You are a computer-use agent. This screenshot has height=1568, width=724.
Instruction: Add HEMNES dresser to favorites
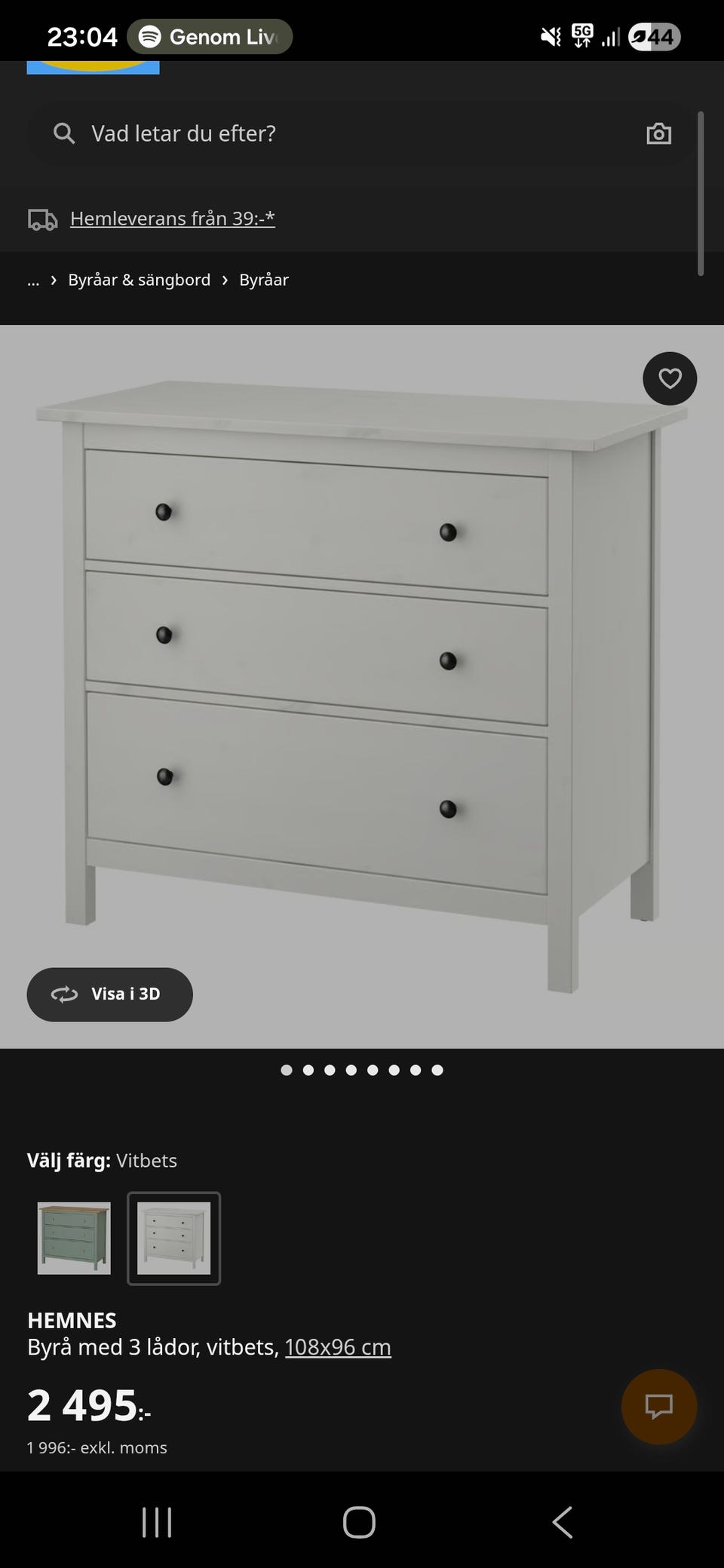coord(670,378)
